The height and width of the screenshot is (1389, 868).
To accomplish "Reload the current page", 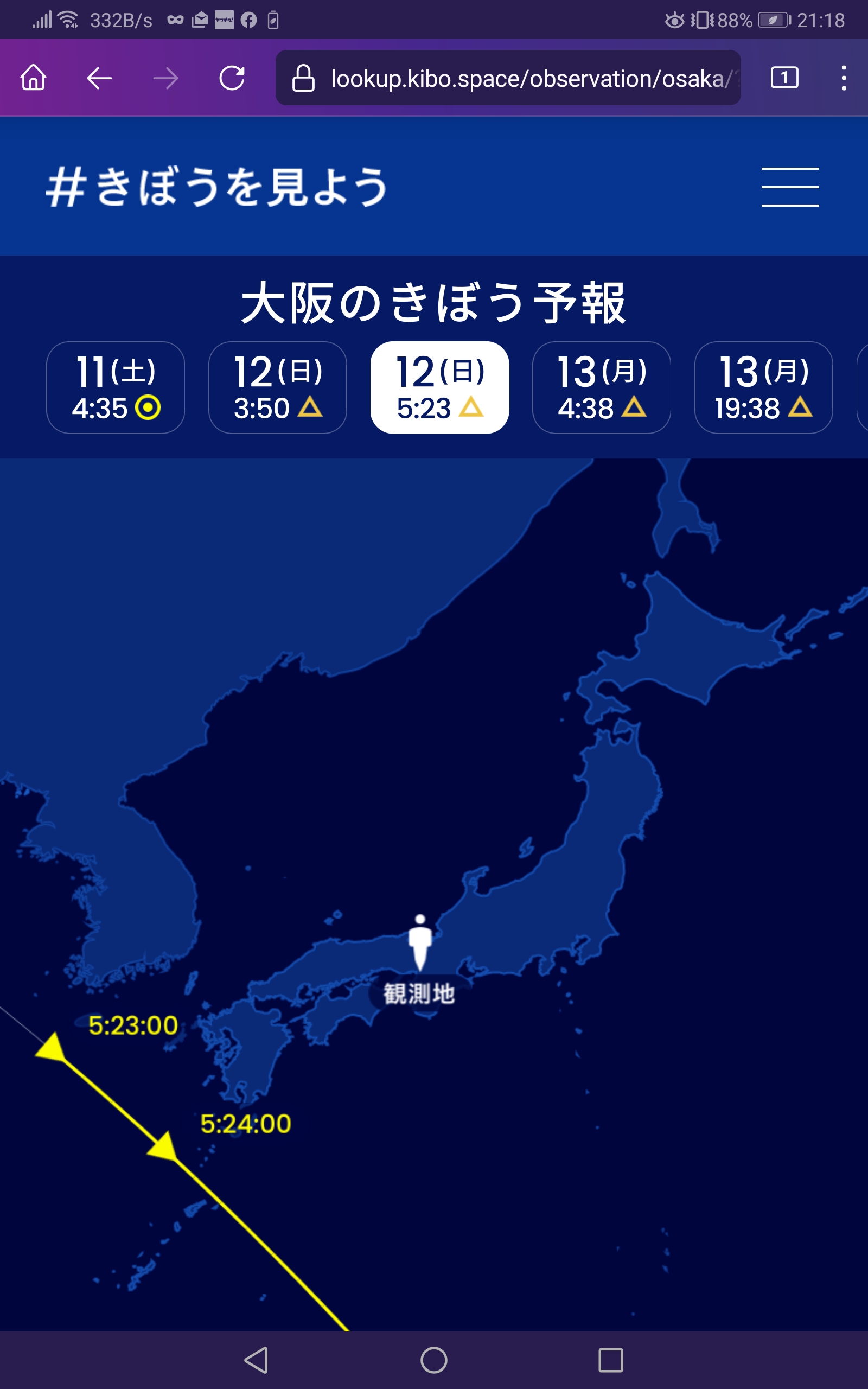I will pos(232,78).
